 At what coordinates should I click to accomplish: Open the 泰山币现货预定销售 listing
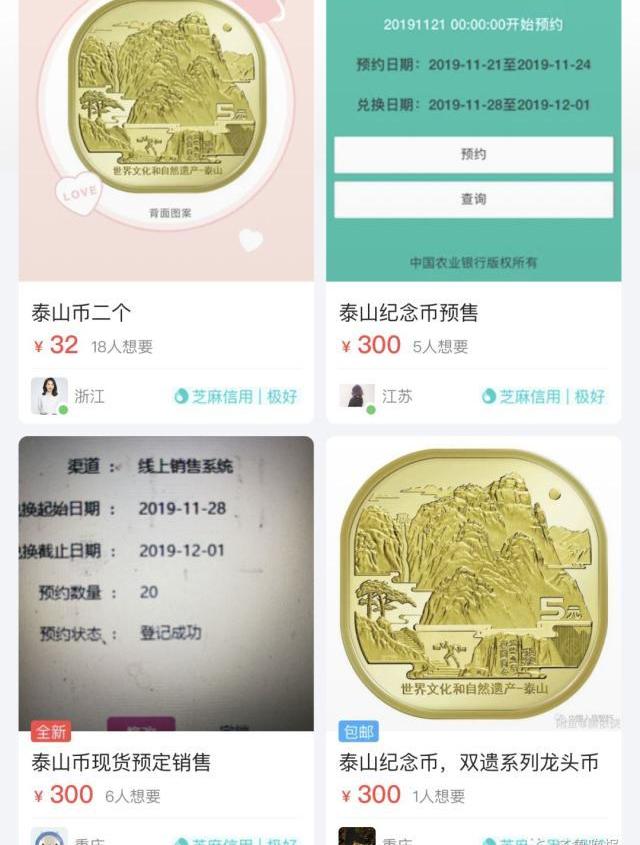pos(122,763)
